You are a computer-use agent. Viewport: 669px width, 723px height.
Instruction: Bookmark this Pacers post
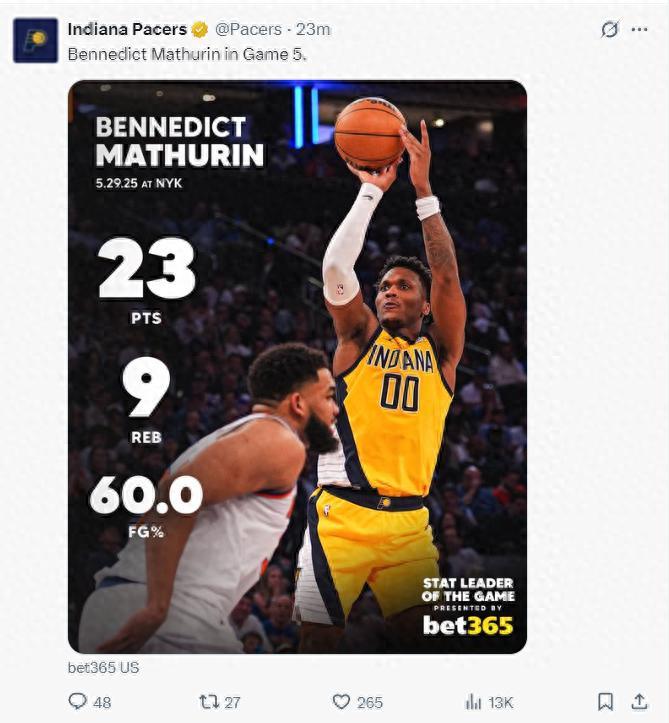point(605,702)
